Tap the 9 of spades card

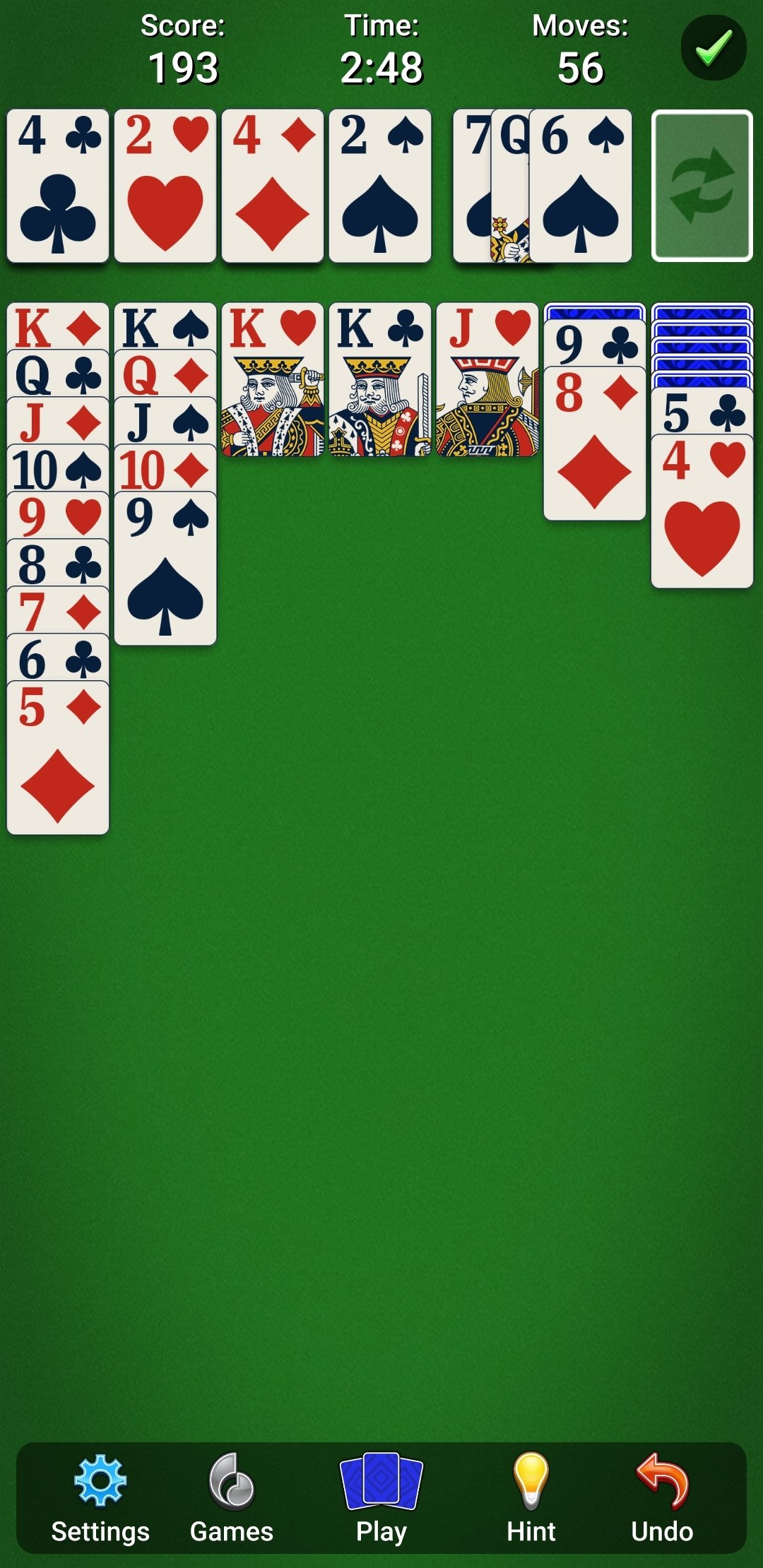(165, 572)
